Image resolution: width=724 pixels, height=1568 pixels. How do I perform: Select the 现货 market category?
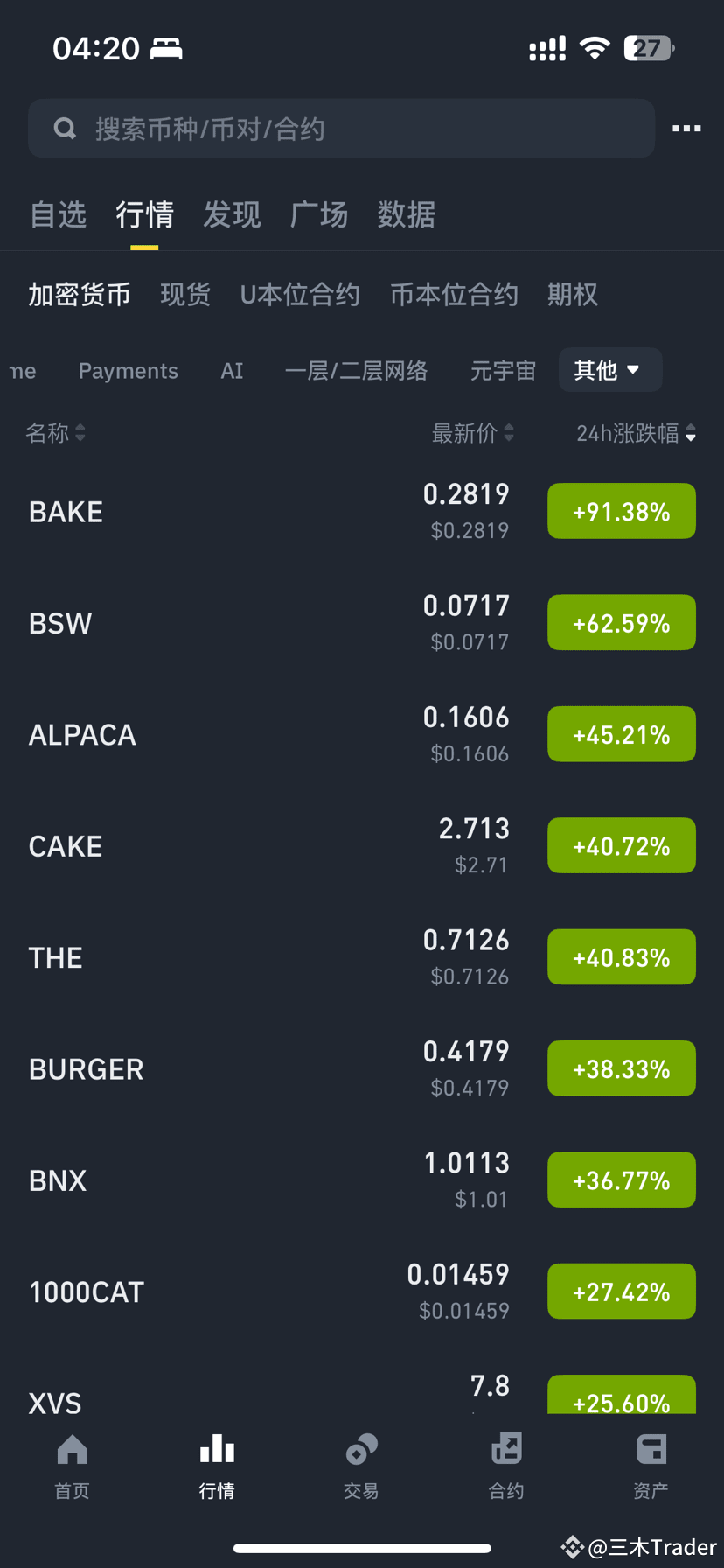point(185,295)
